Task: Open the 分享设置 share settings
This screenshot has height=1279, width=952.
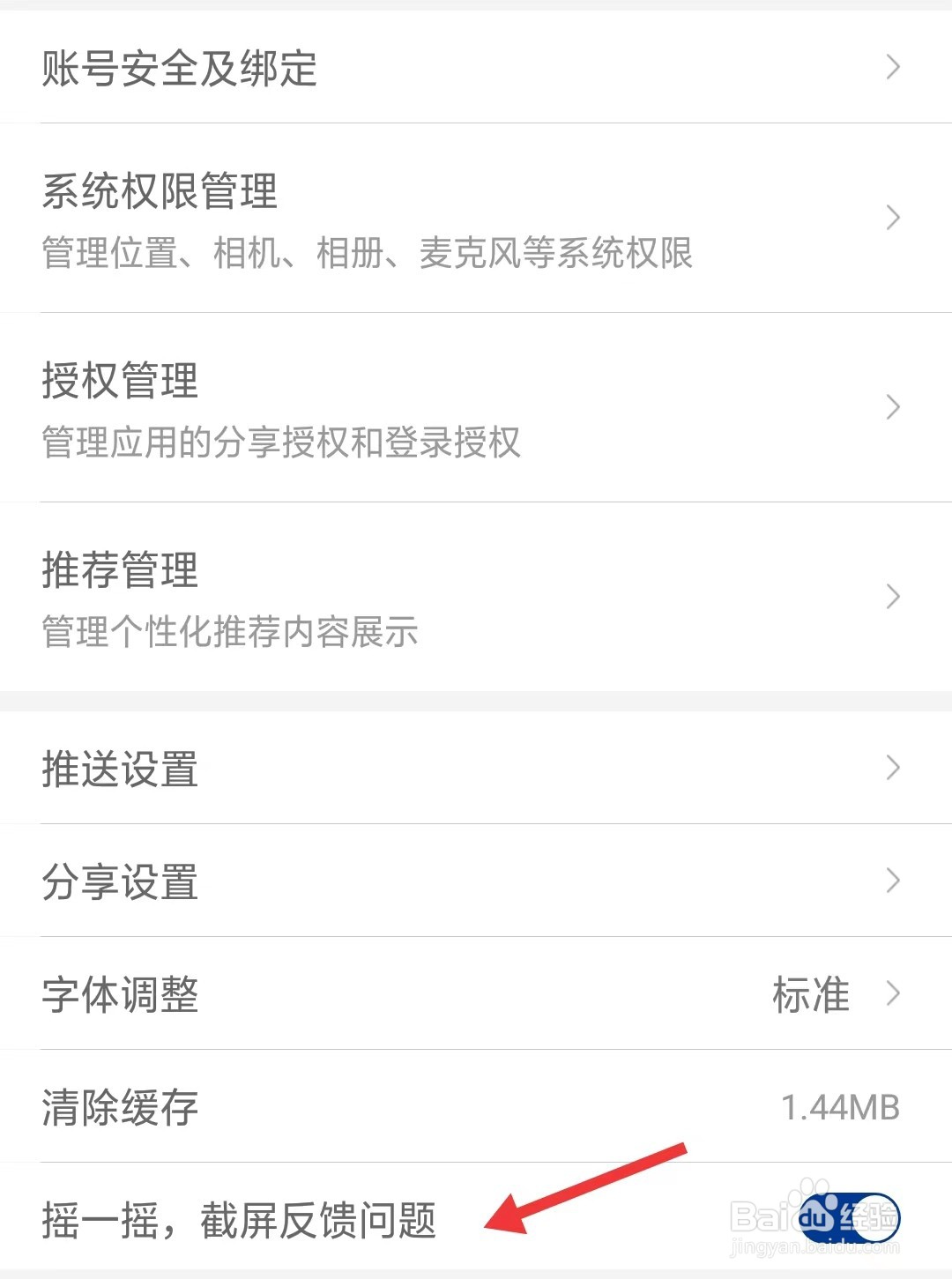Action: coord(121,881)
